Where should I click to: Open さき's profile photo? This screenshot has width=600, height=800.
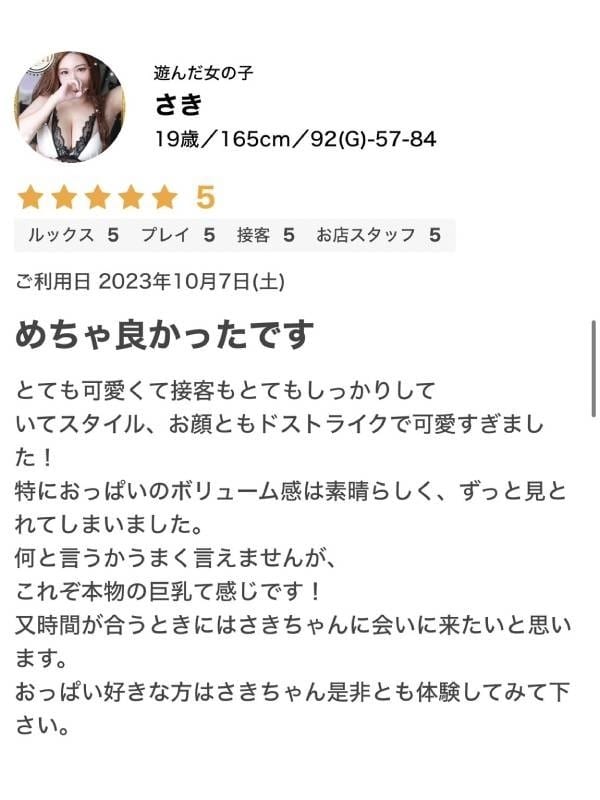(70, 107)
